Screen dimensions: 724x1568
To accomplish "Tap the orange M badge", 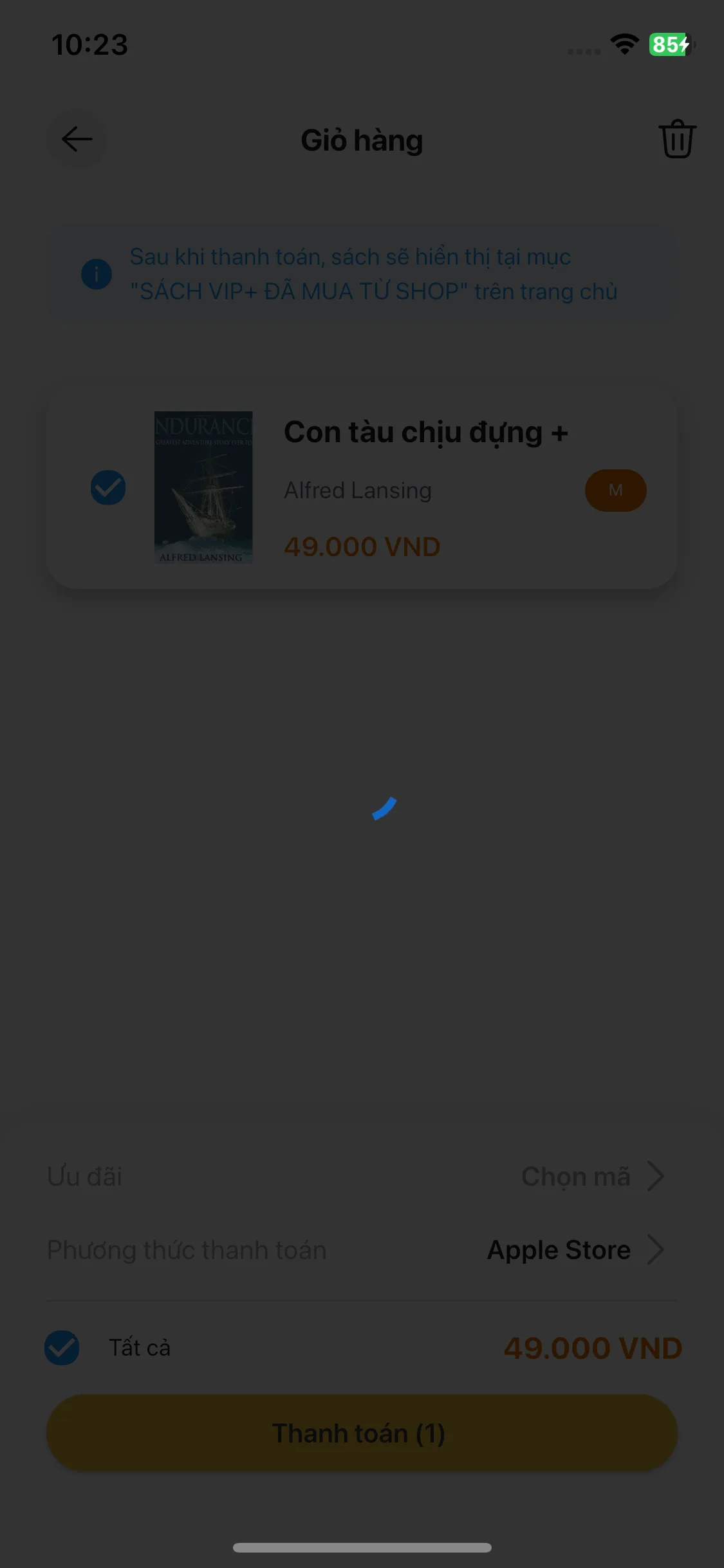I will click(x=615, y=490).
